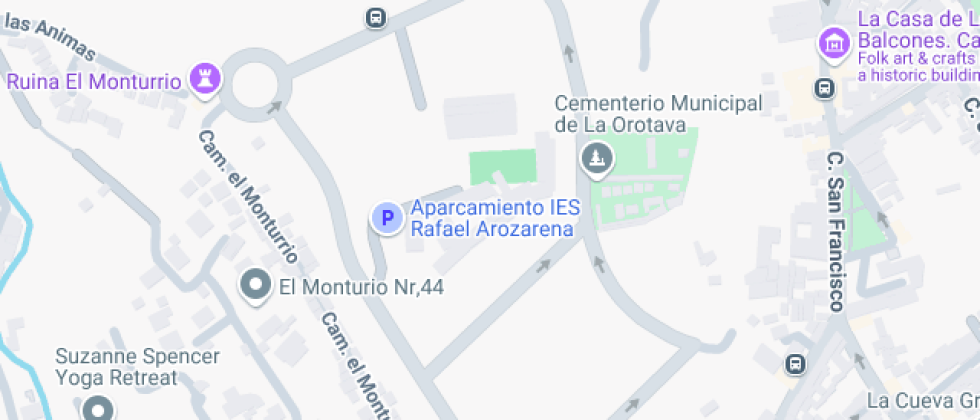Tap the Aparcamiento IES Rafael Arozarena parking pin
980x420 pixels.
(x=387, y=218)
